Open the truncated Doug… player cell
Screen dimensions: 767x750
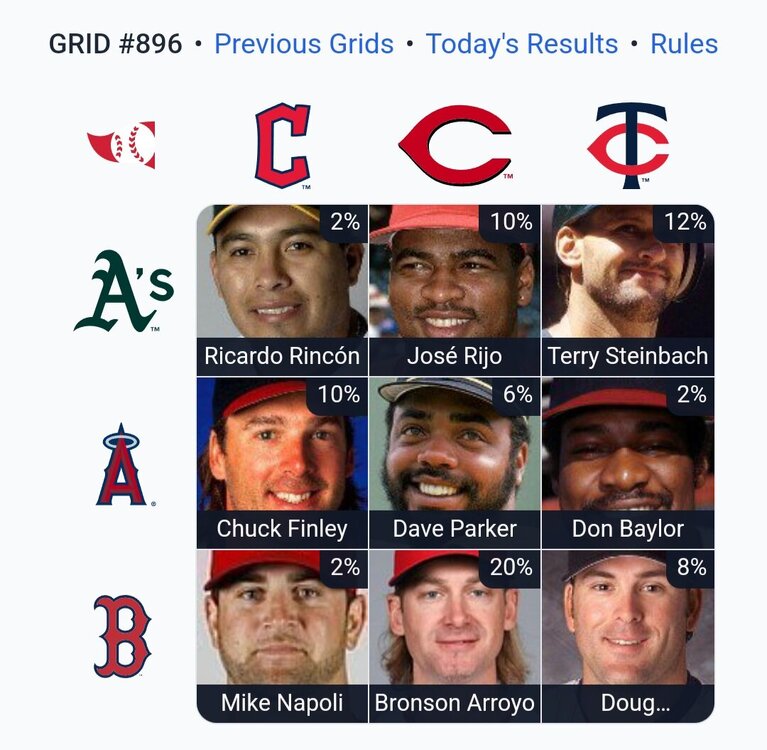(628, 635)
